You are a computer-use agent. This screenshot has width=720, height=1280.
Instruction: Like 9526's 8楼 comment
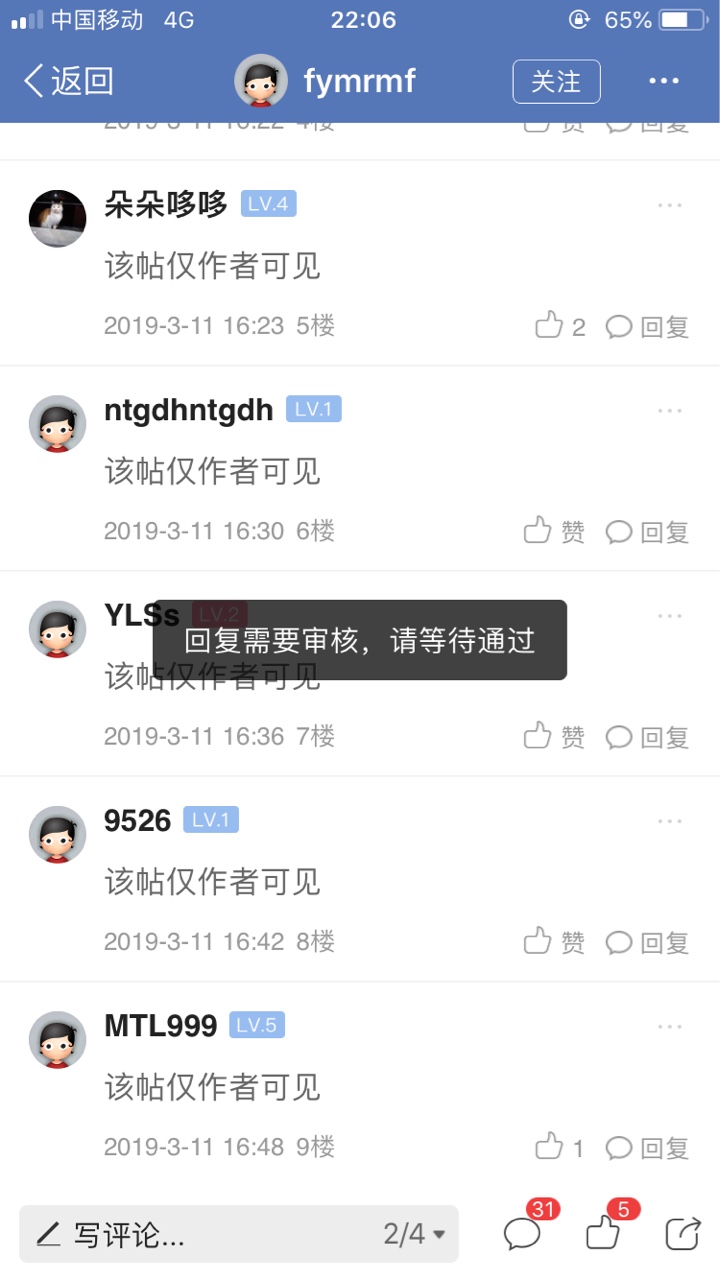point(554,942)
